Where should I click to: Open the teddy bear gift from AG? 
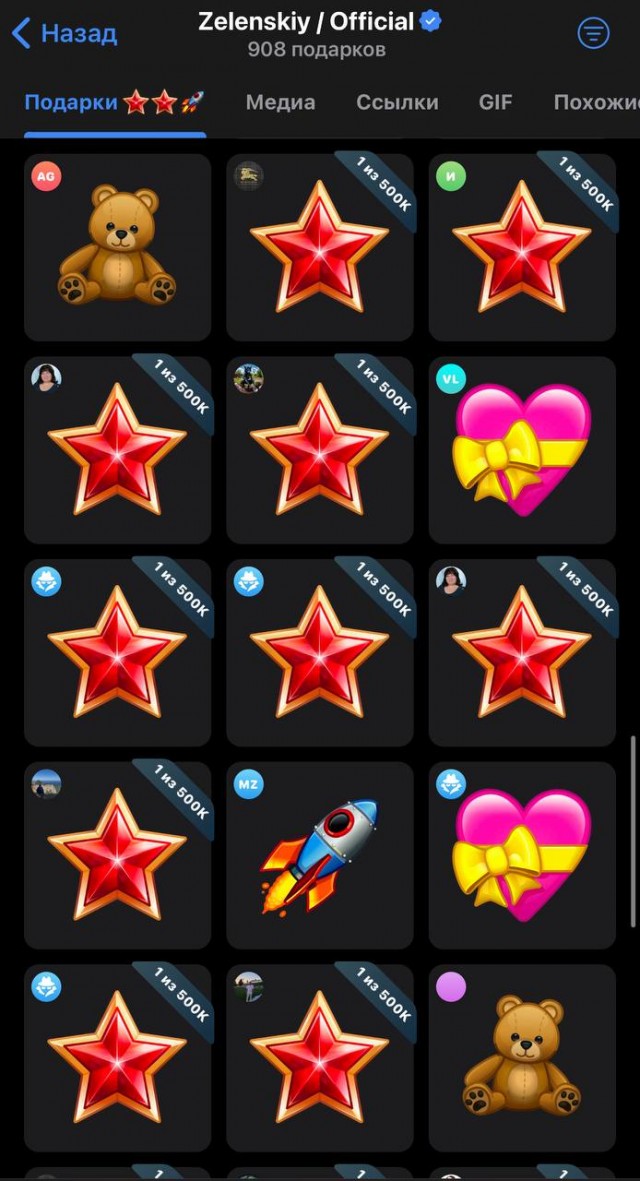click(117, 246)
